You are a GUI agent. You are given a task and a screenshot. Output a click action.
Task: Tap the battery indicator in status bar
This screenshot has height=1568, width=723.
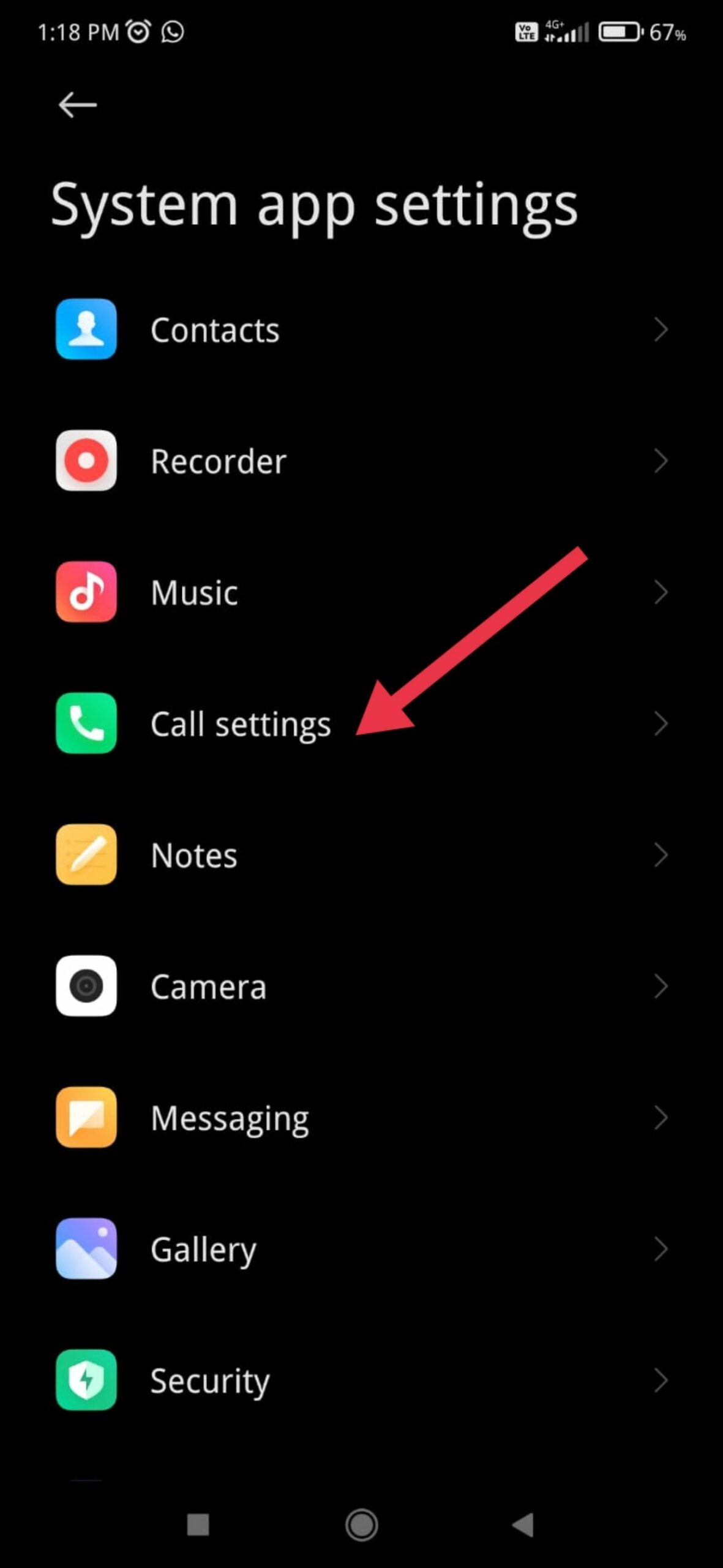coord(618,34)
